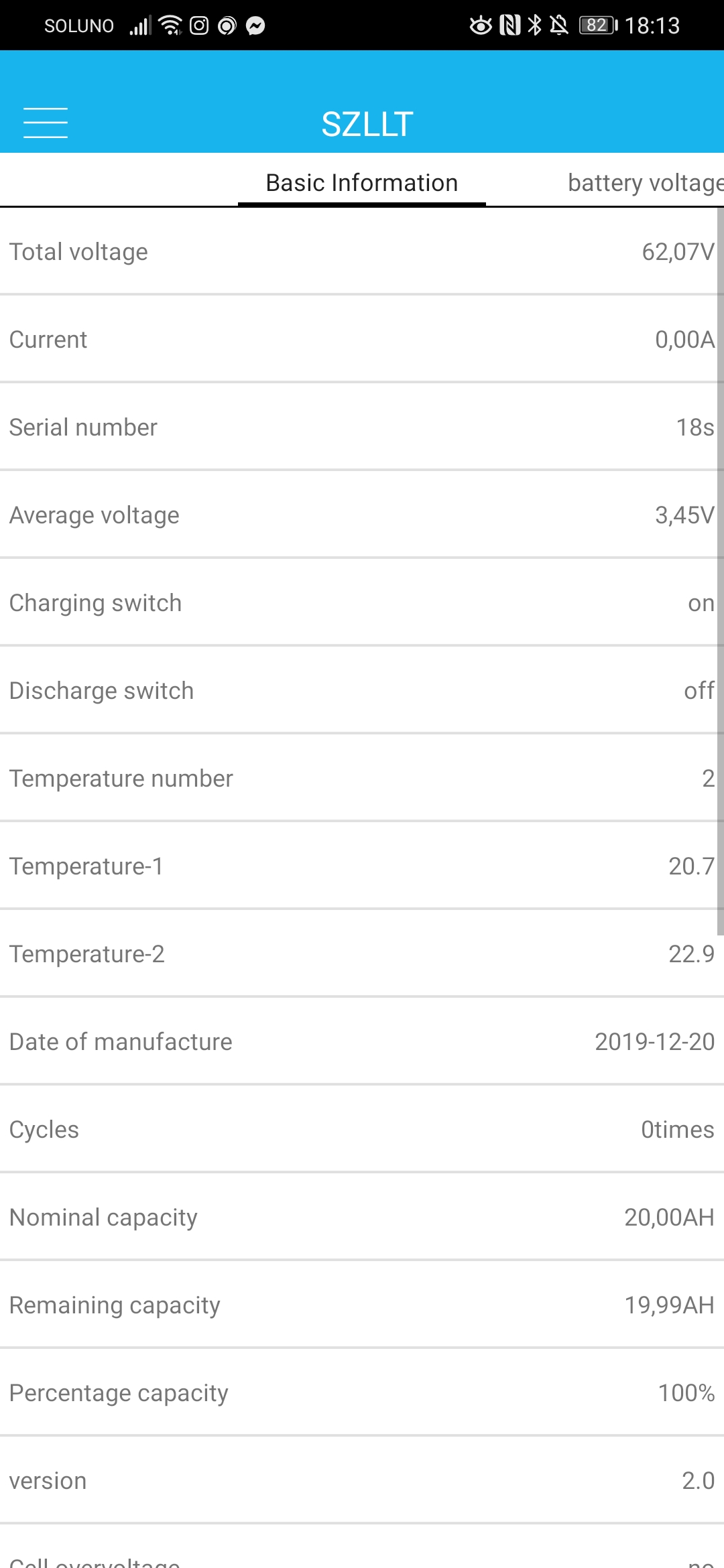Image resolution: width=724 pixels, height=1568 pixels.
Task: Select the Basic Information tab
Action: pyautogui.click(x=362, y=183)
